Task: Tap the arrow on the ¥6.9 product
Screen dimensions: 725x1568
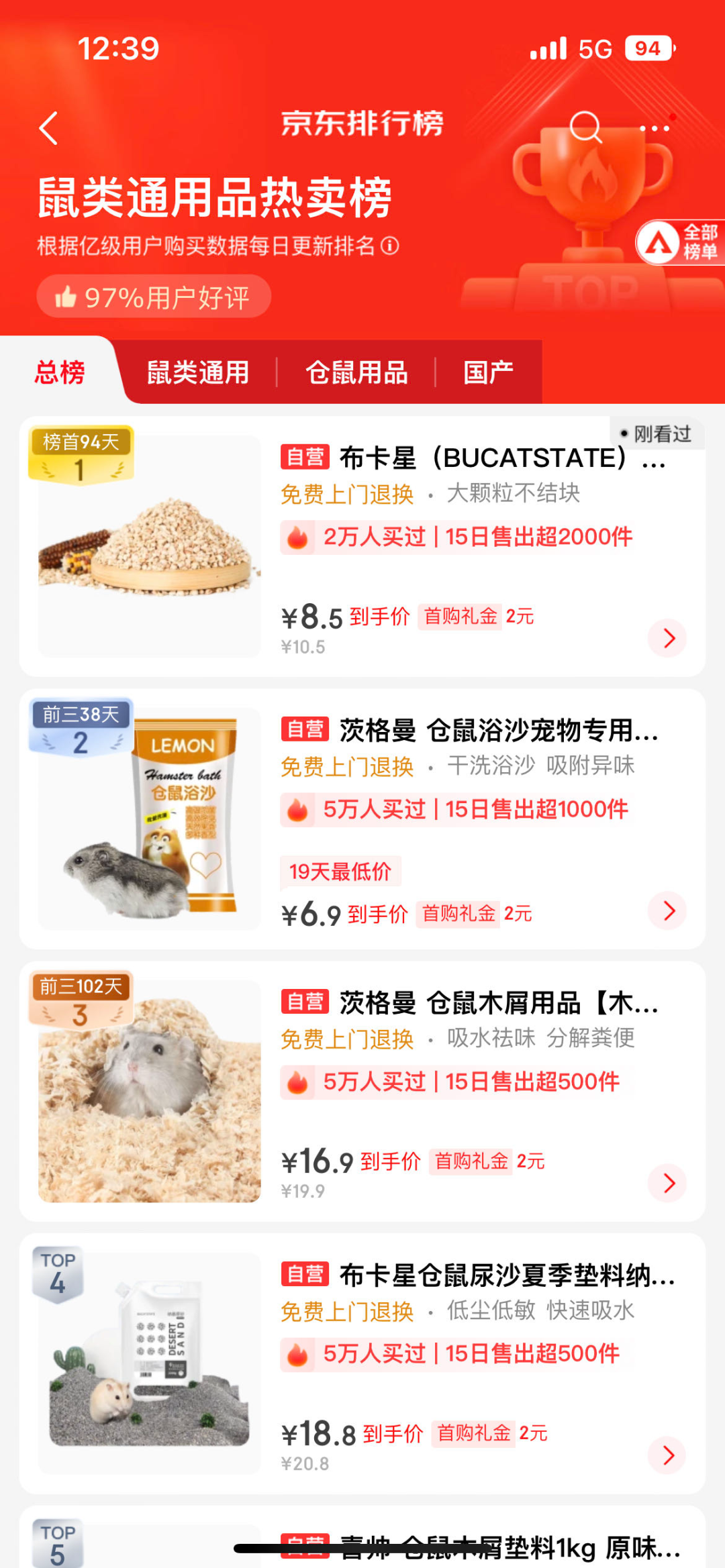Action: [x=668, y=910]
